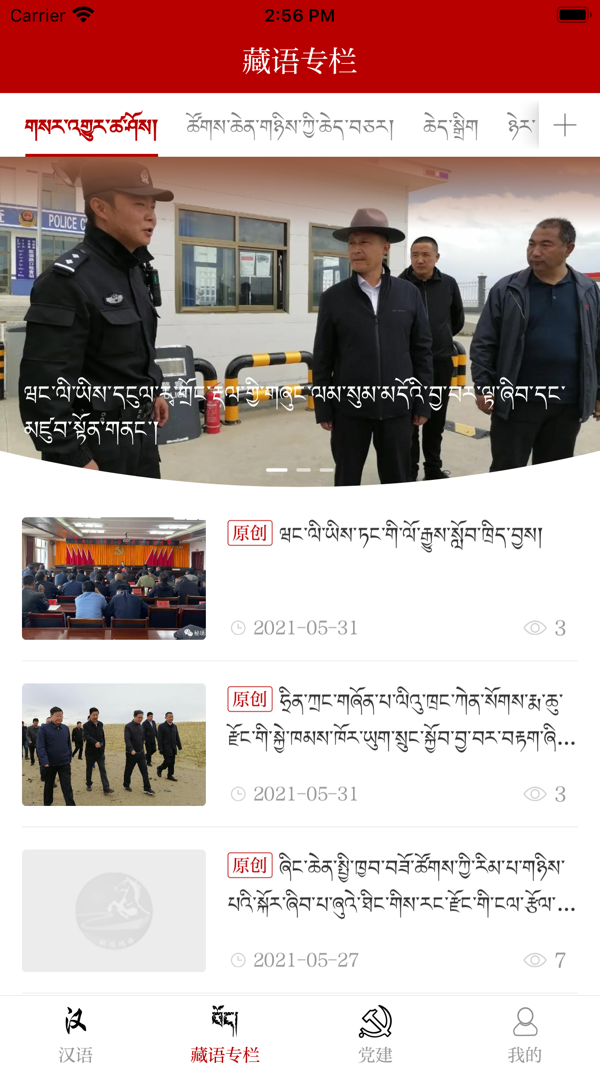Open the article with men walking in field

coord(300,744)
